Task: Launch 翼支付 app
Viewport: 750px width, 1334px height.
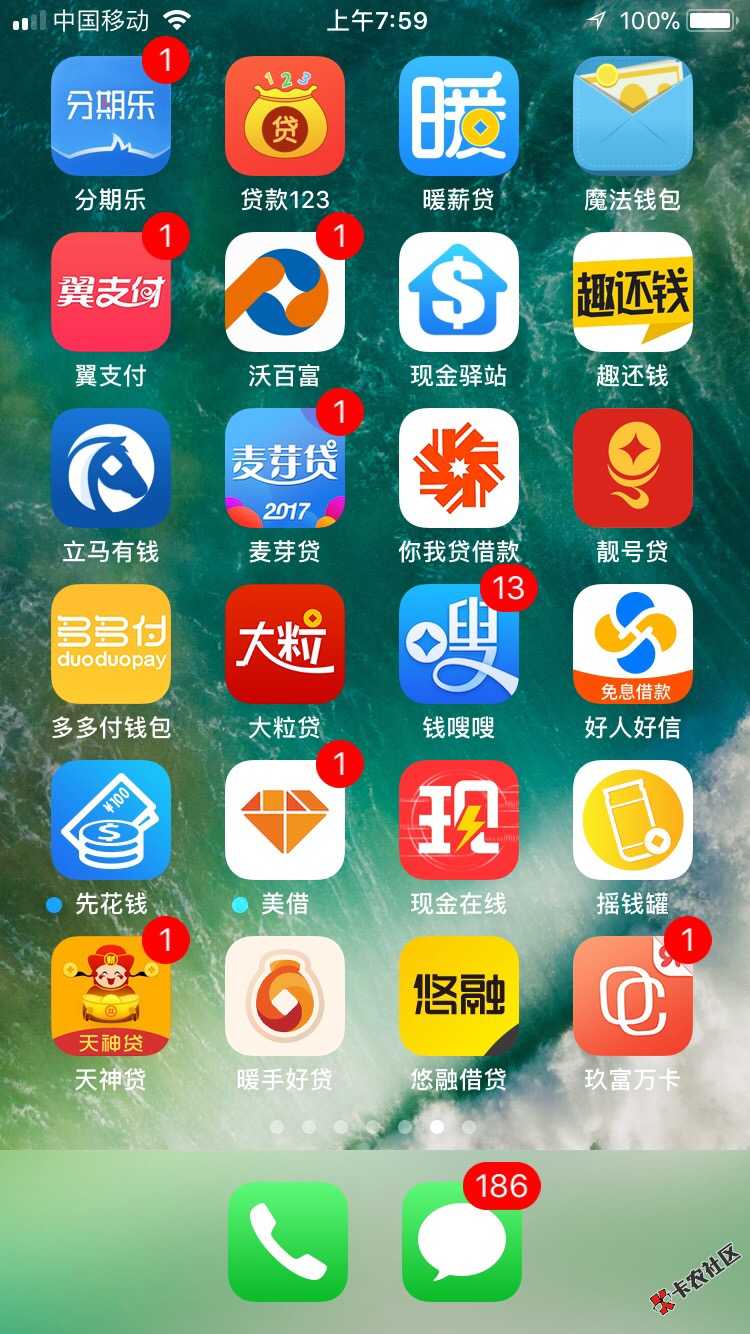Action: point(110,292)
